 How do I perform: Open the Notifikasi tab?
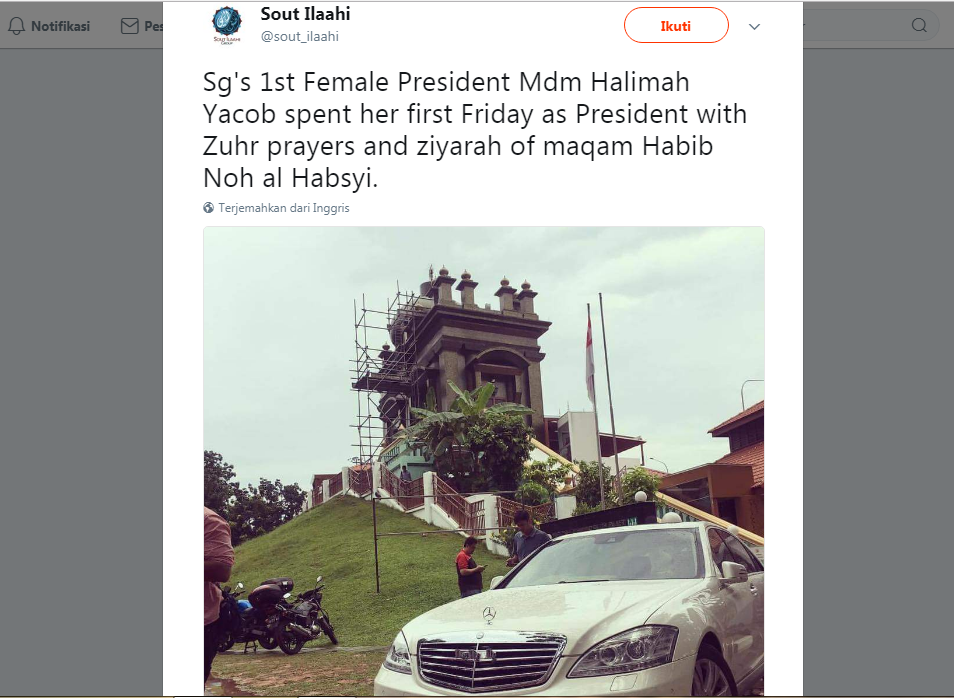click(49, 26)
